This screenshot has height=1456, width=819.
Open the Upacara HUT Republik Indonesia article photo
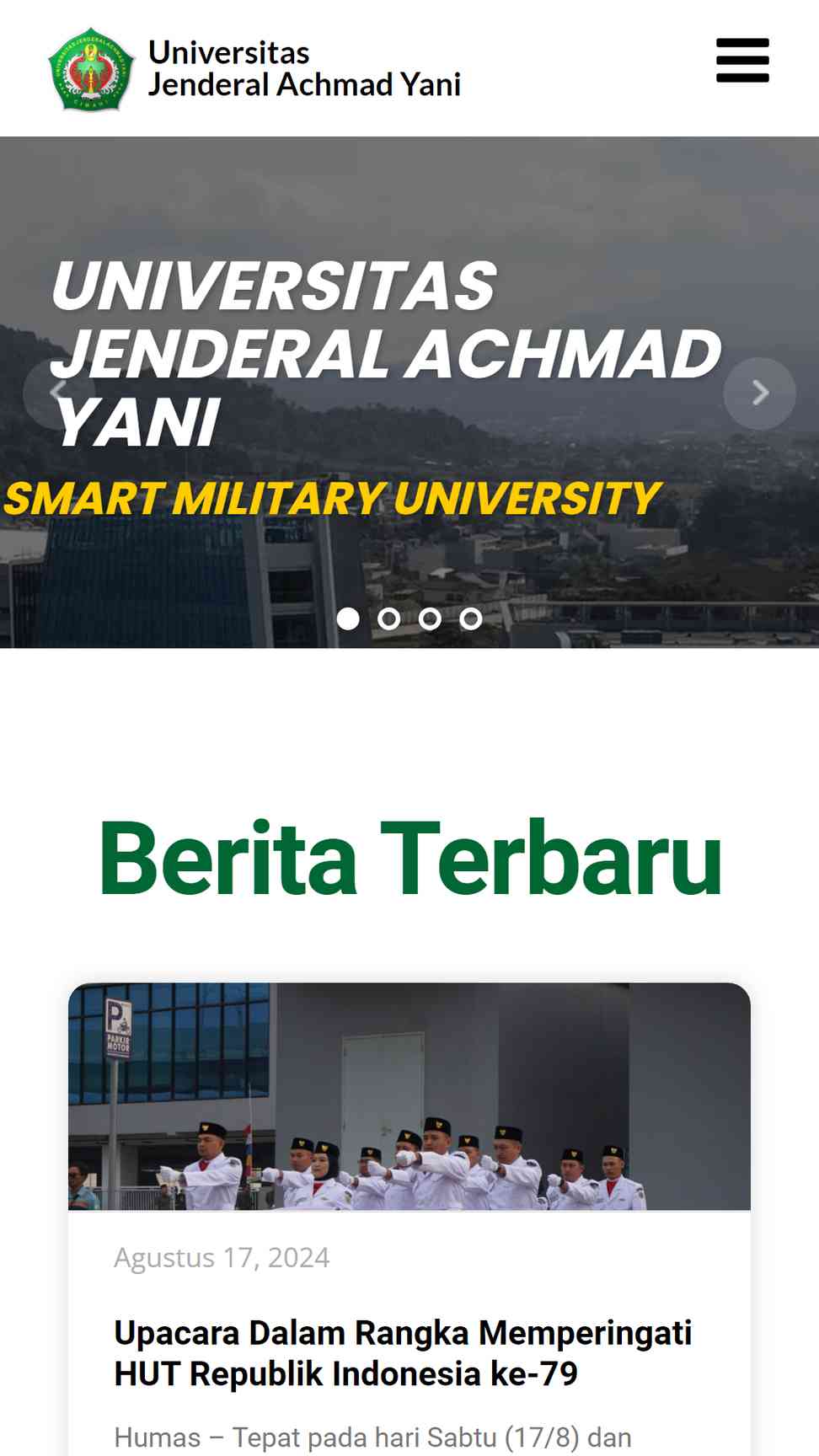click(409, 1096)
